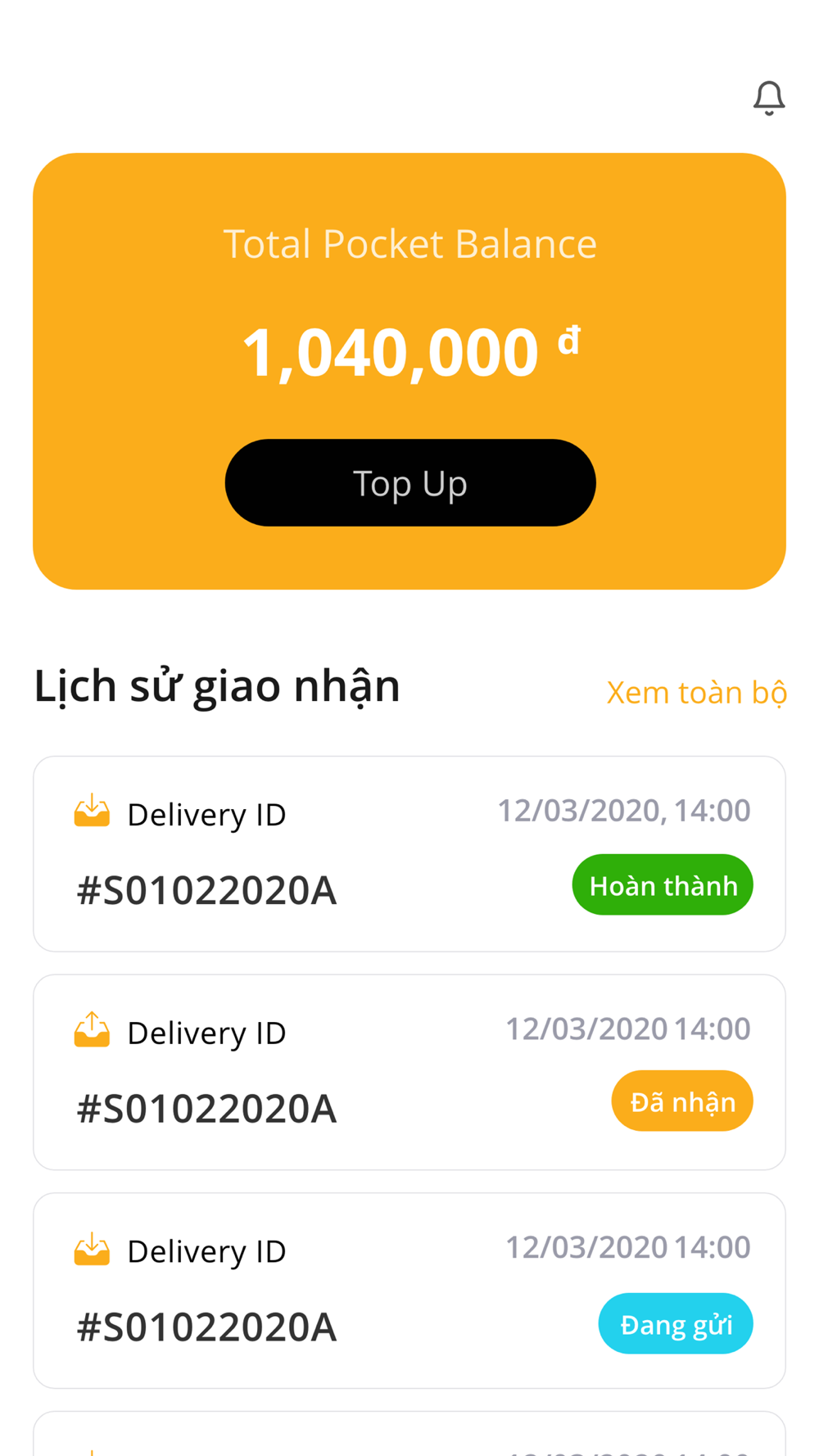The width and height of the screenshot is (819, 1456).
Task: Tap the Top Up button
Action: 409,483
